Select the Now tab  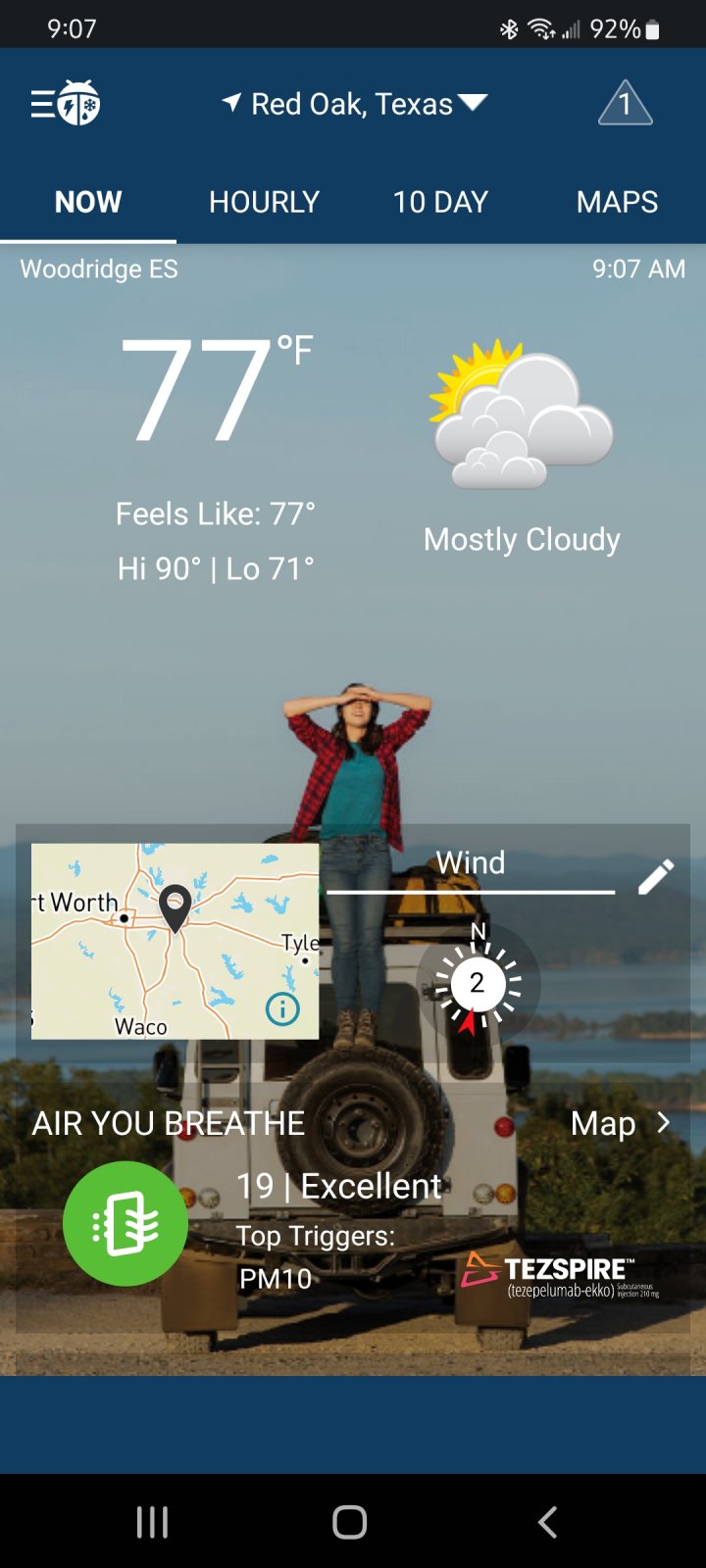88,202
